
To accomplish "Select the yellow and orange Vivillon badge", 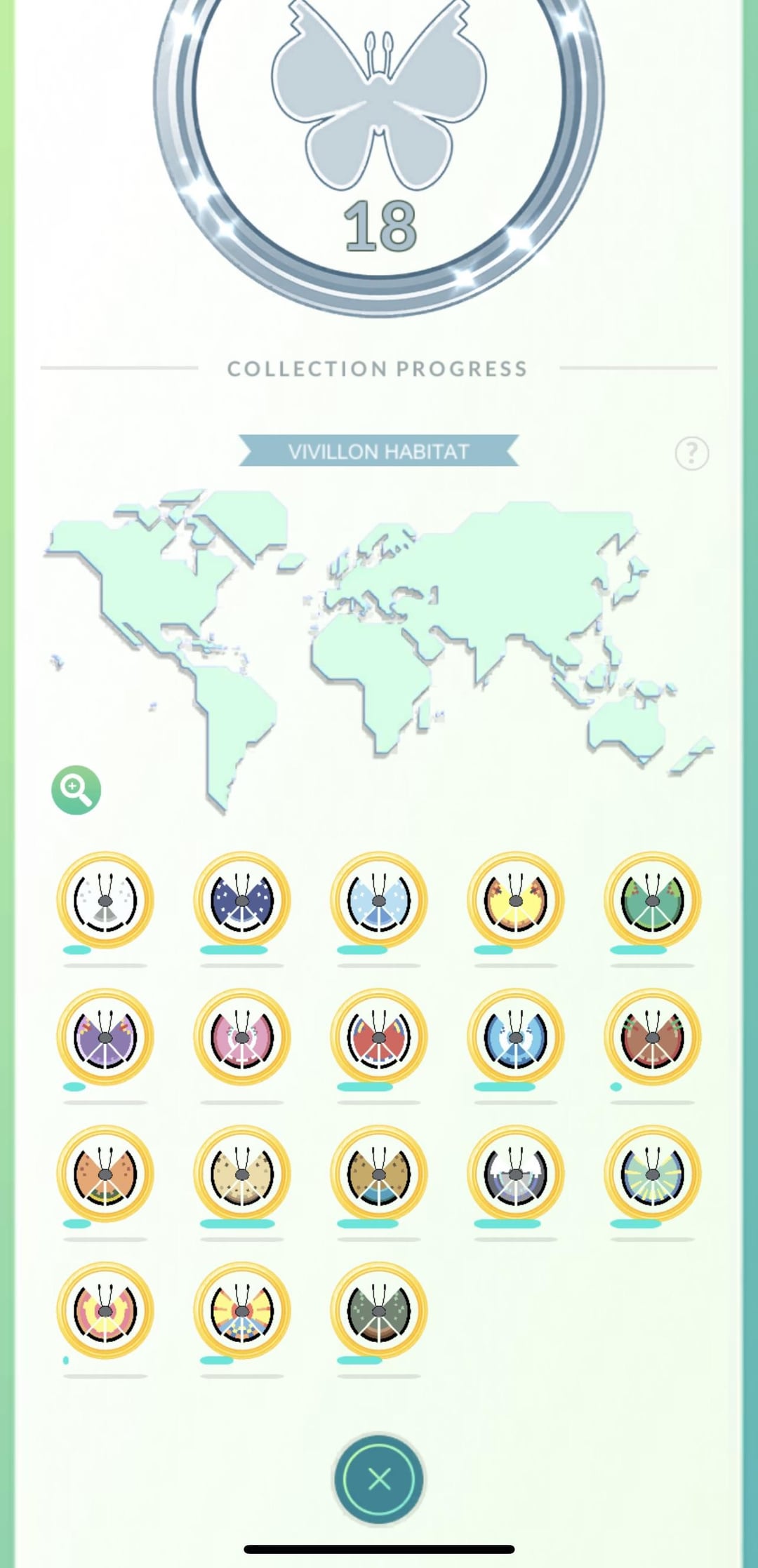I will tap(516, 899).
